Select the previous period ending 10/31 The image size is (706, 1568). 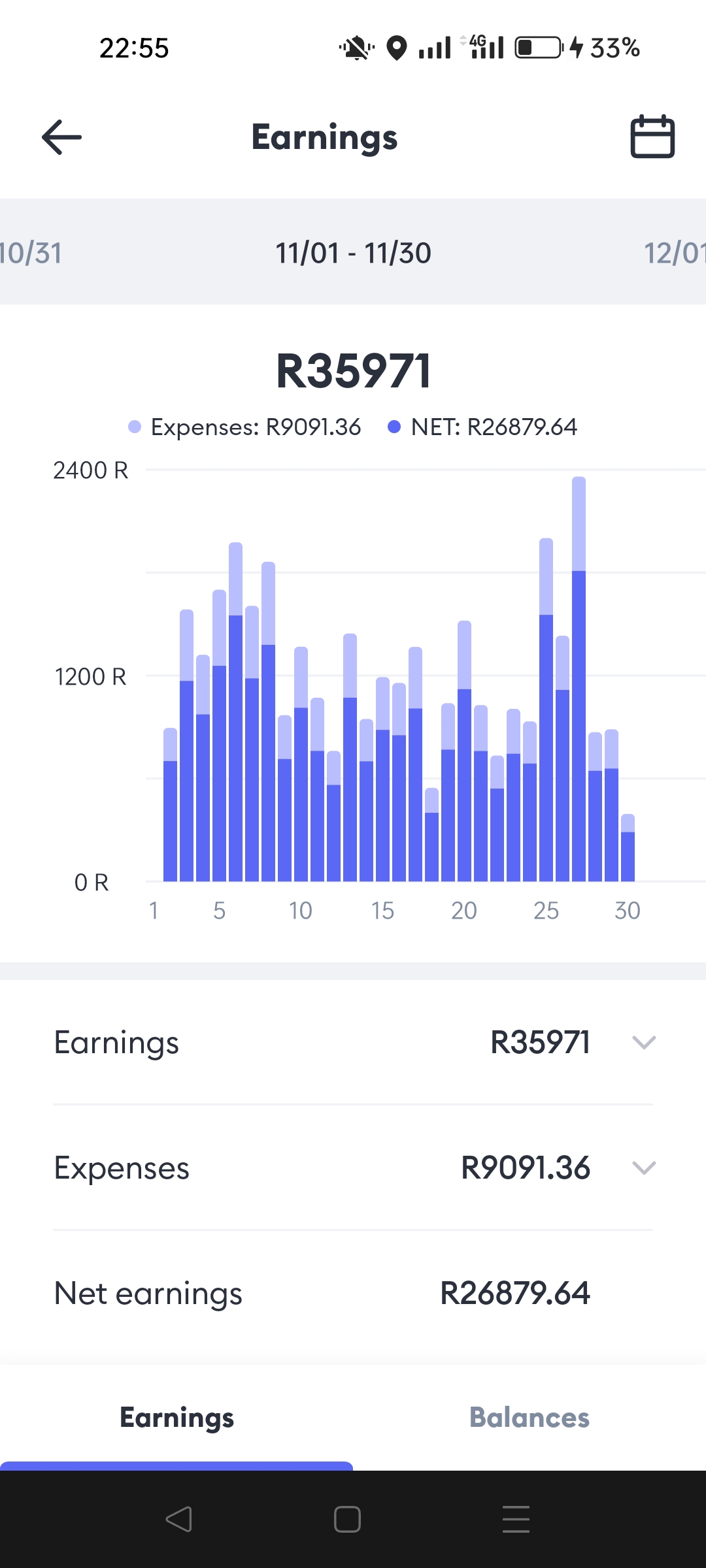tap(30, 253)
